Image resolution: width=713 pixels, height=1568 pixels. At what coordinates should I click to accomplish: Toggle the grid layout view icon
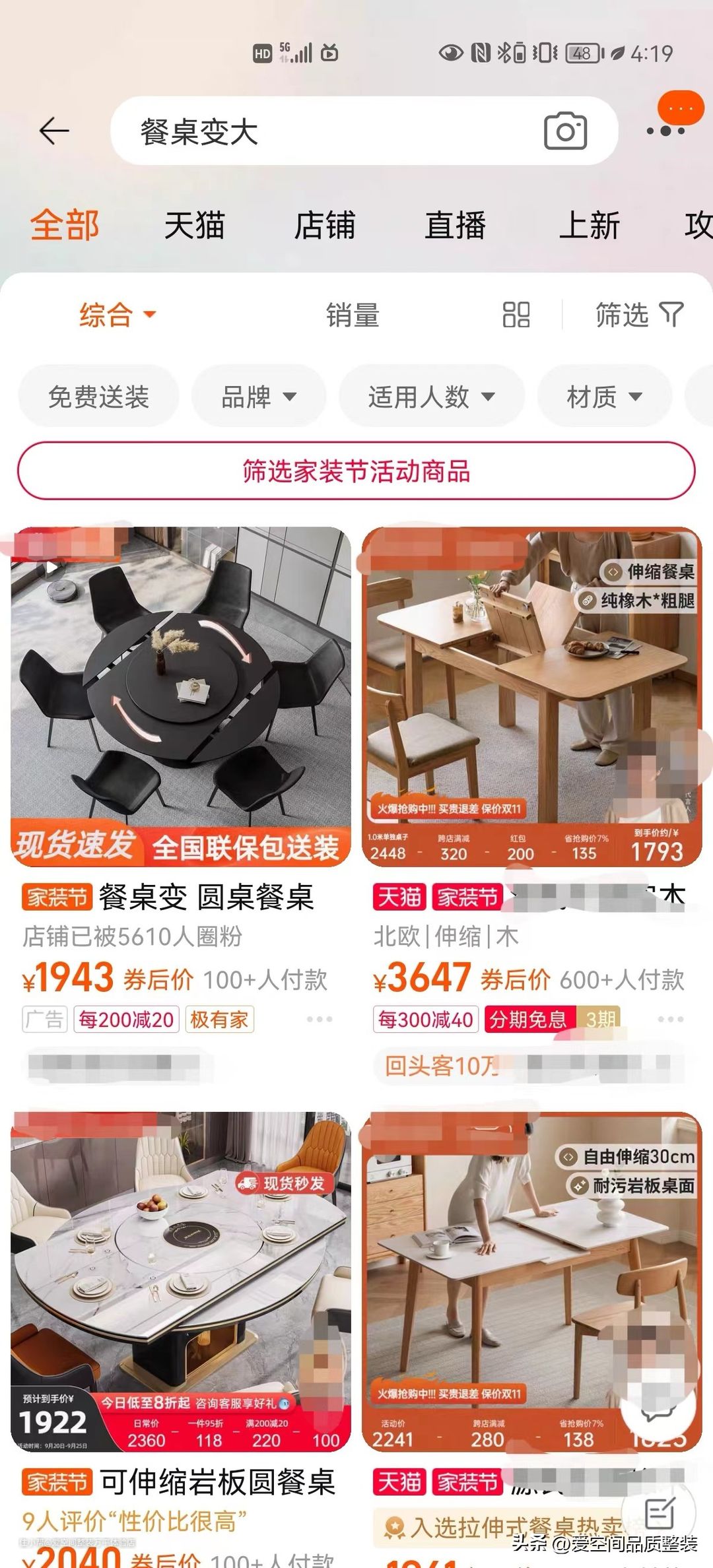pyautogui.click(x=516, y=315)
